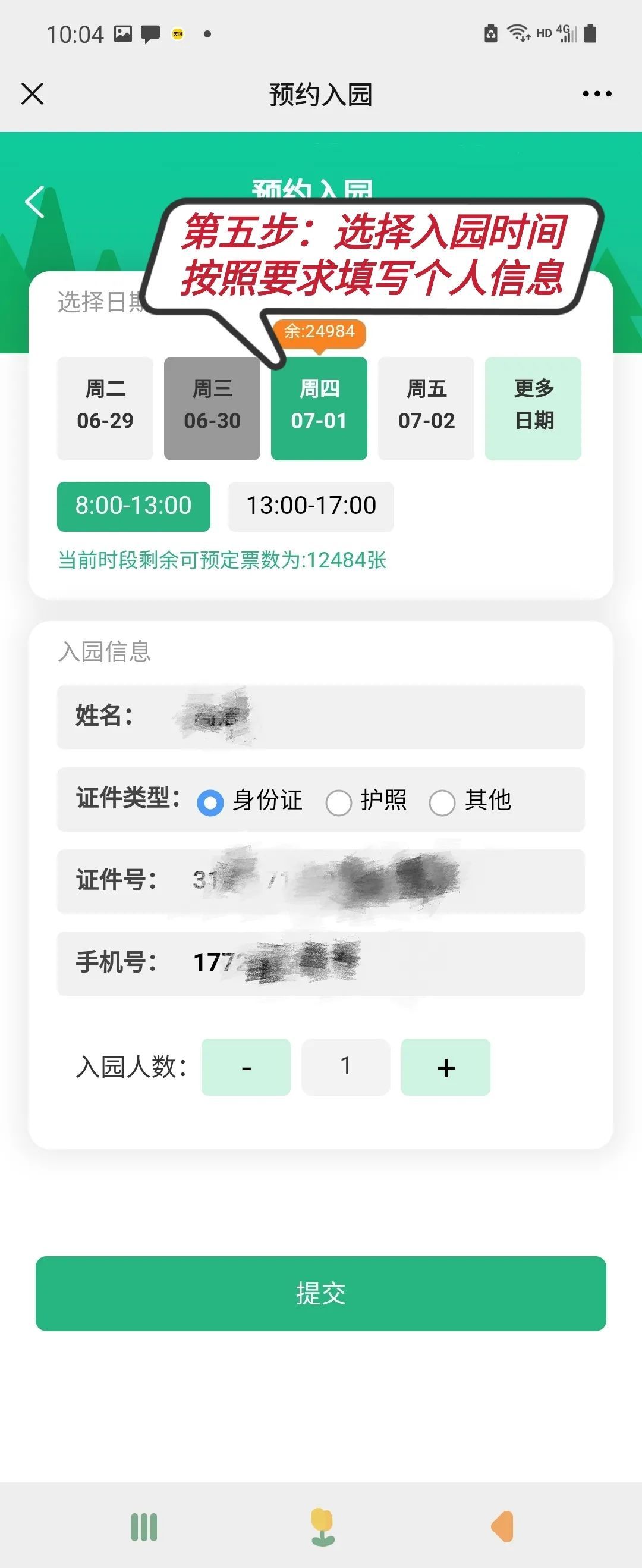
Task: Select 身份证 as the ID type
Action: [x=210, y=802]
